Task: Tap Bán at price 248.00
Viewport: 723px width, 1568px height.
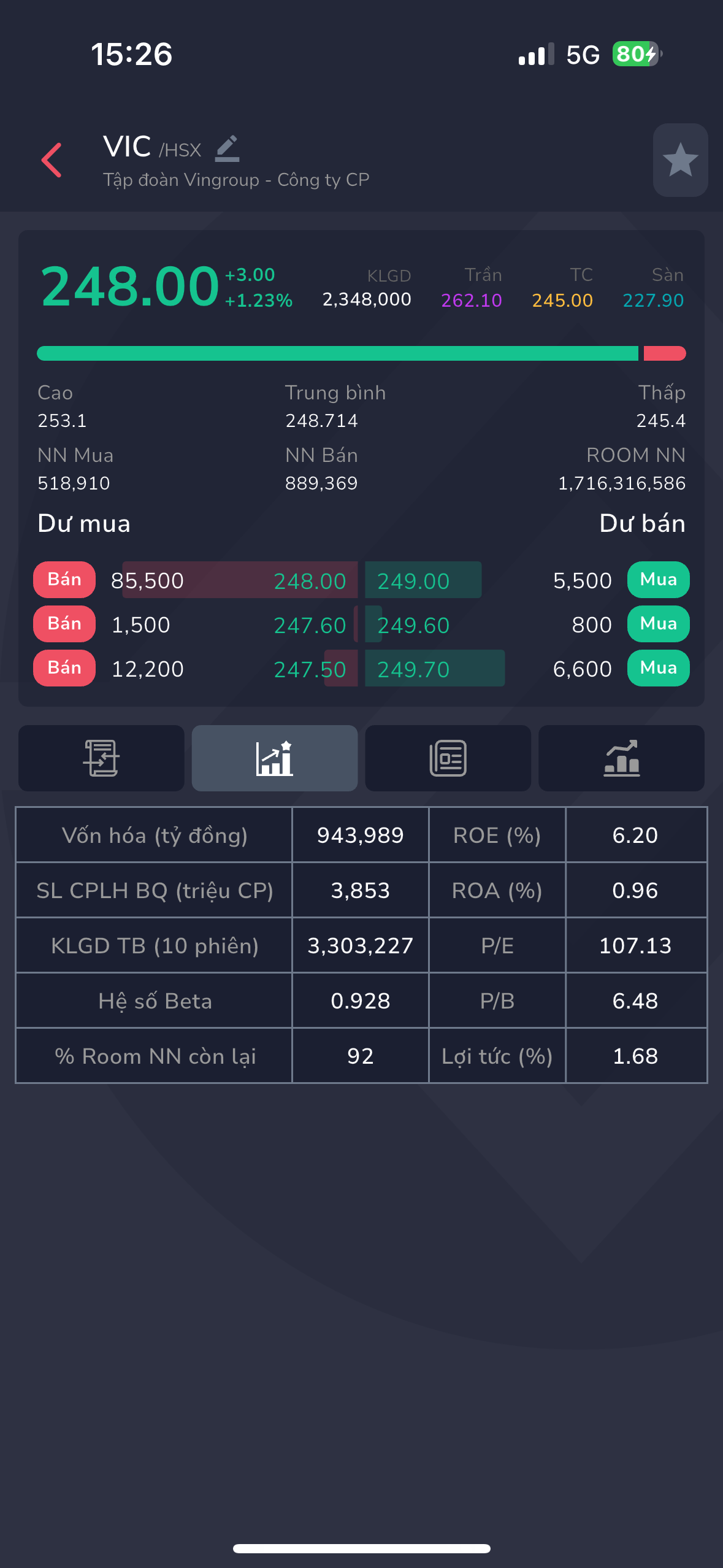Action: click(x=64, y=580)
